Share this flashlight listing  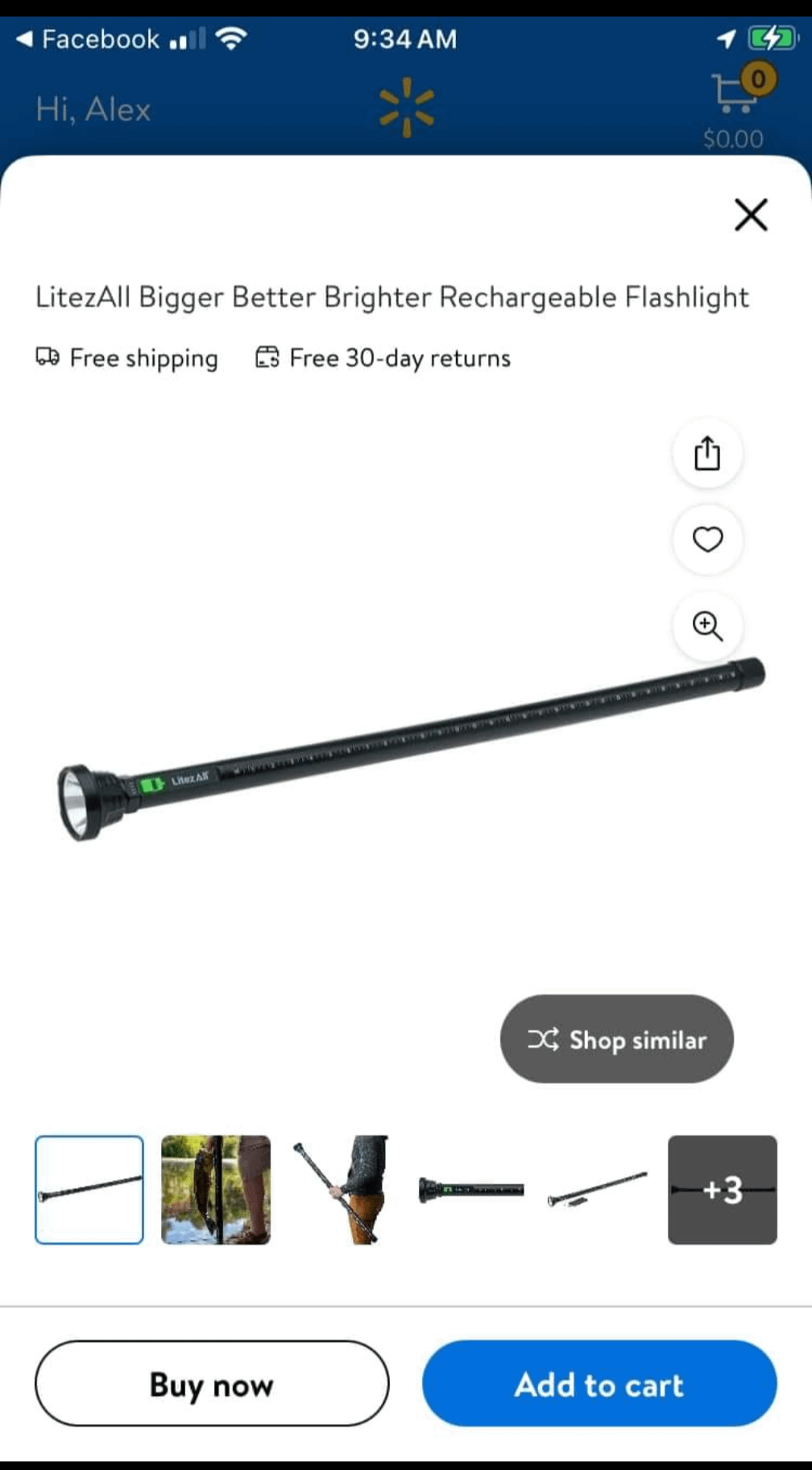pyautogui.click(x=707, y=453)
